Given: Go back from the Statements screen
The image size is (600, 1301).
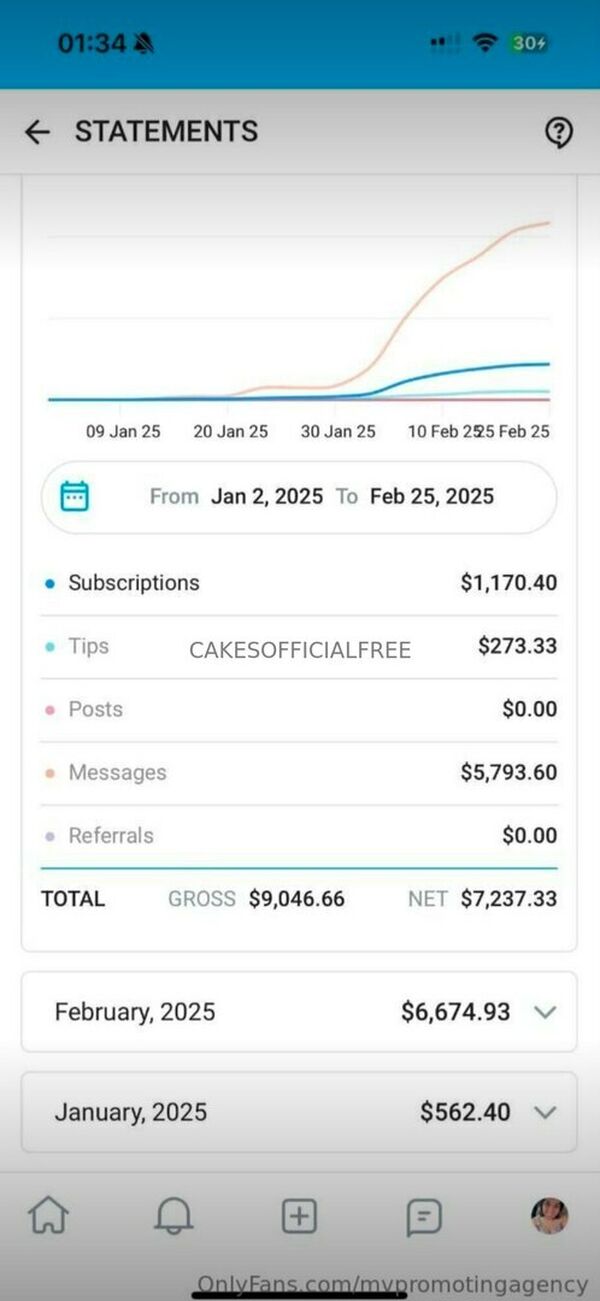Looking at the screenshot, I should click(x=37, y=132).
